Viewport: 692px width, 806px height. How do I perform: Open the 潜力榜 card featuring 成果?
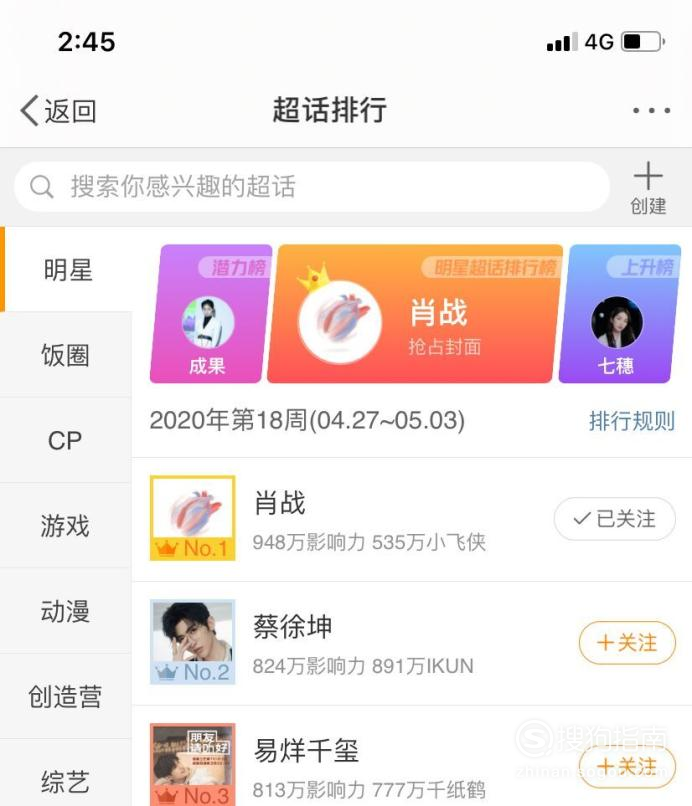point(208,315)
